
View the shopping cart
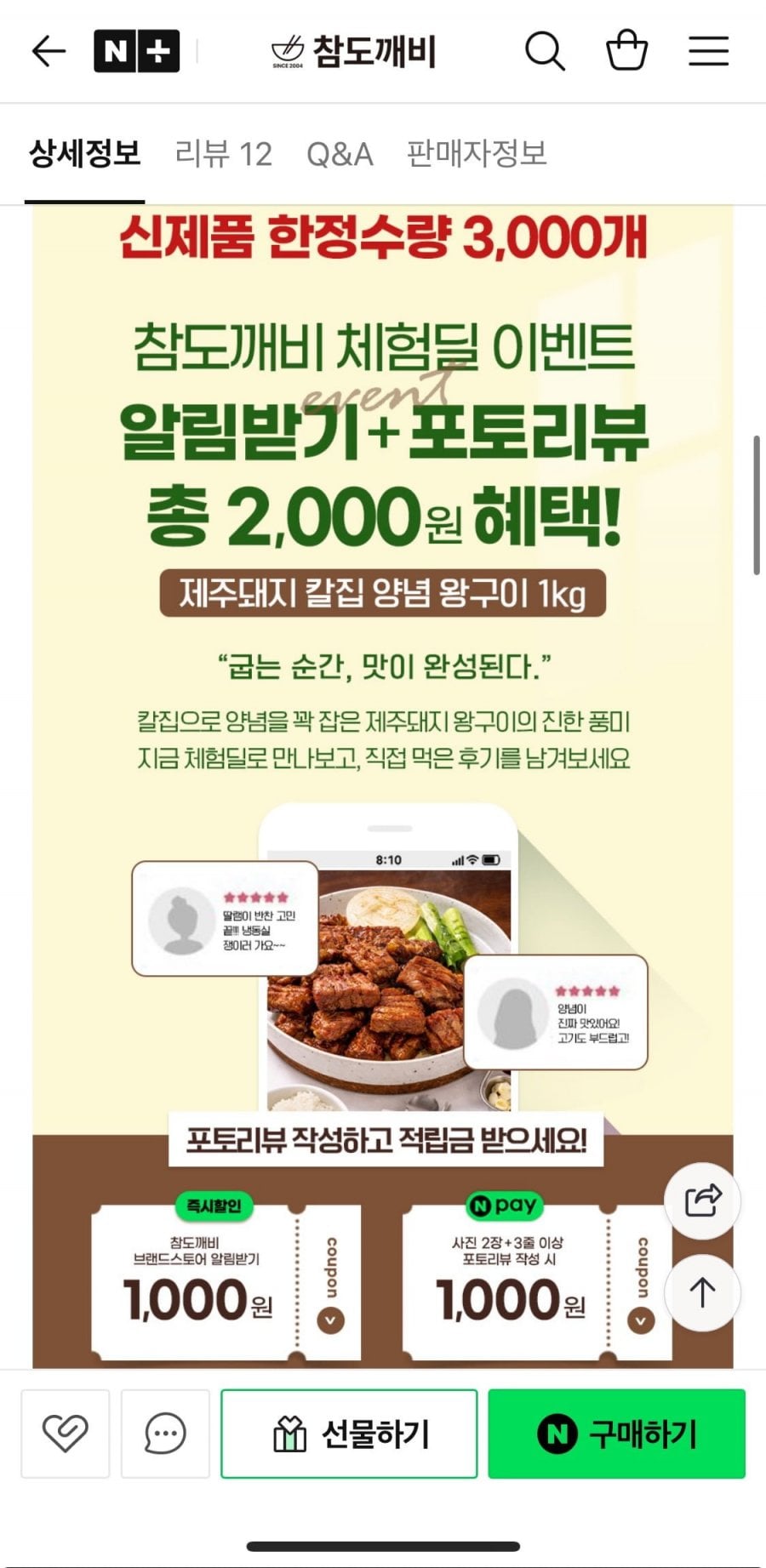click(x=626, y=51)
